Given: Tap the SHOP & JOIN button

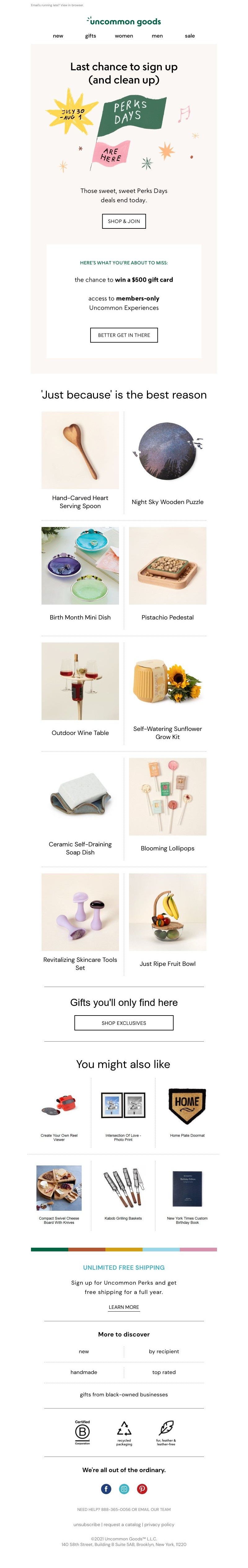Looking at the screenshot, I should pyautogui.click(x=124, y=221).
